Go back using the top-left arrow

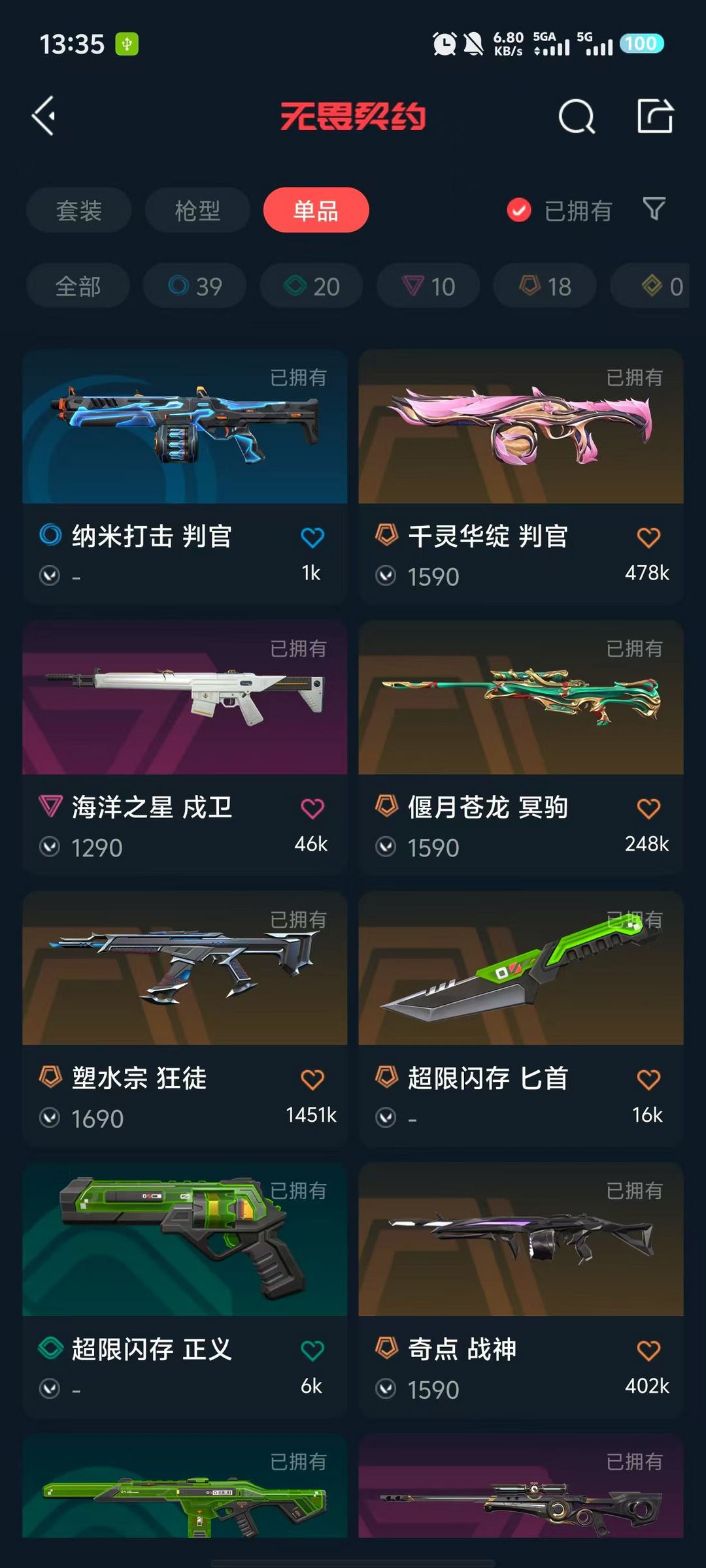click(44, 116)
